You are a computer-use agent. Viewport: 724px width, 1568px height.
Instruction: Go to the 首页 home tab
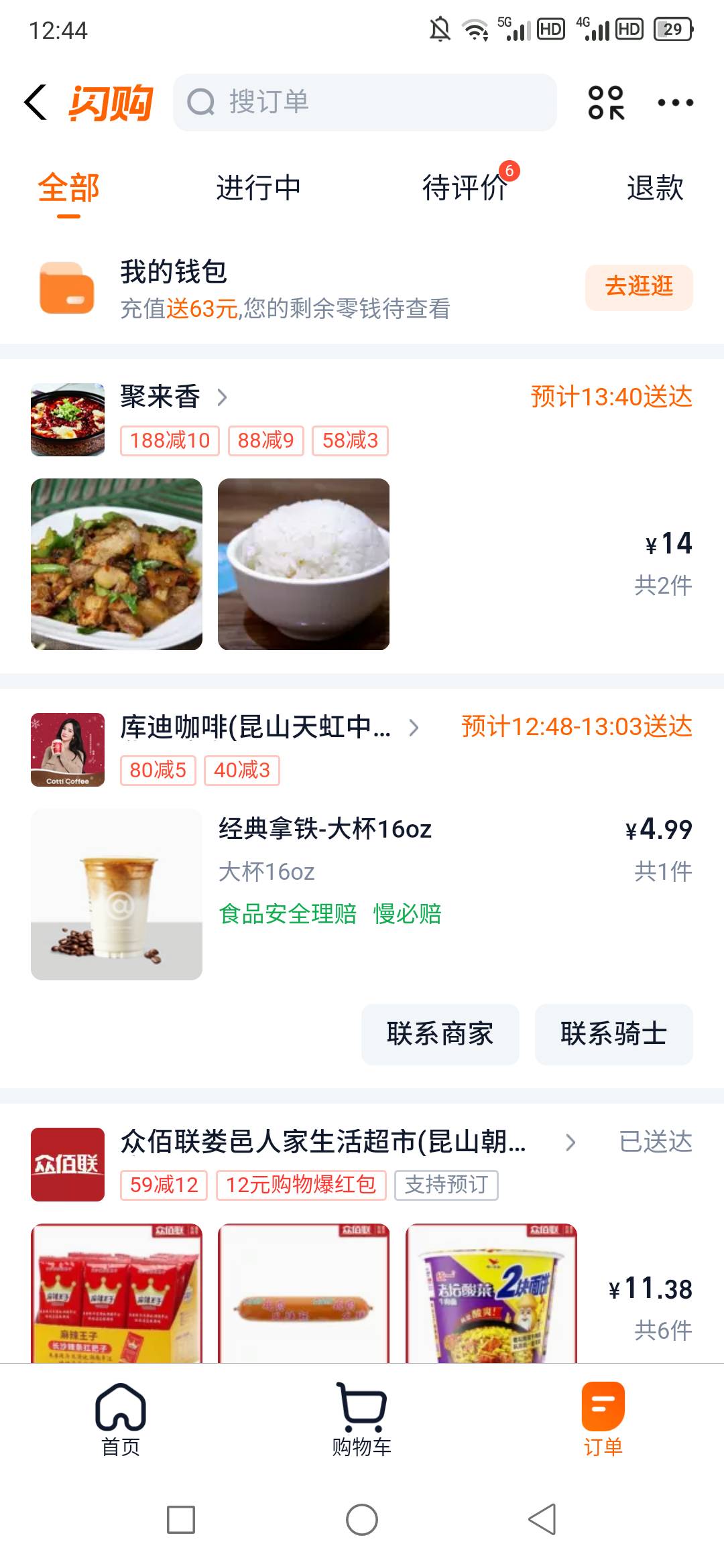click(x=121, y=1418)
